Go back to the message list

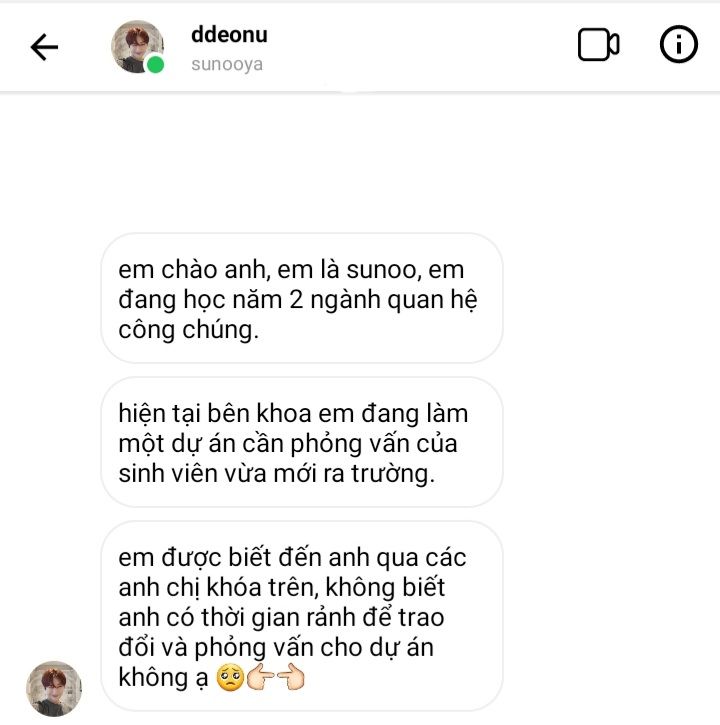(x=44, y=46)
